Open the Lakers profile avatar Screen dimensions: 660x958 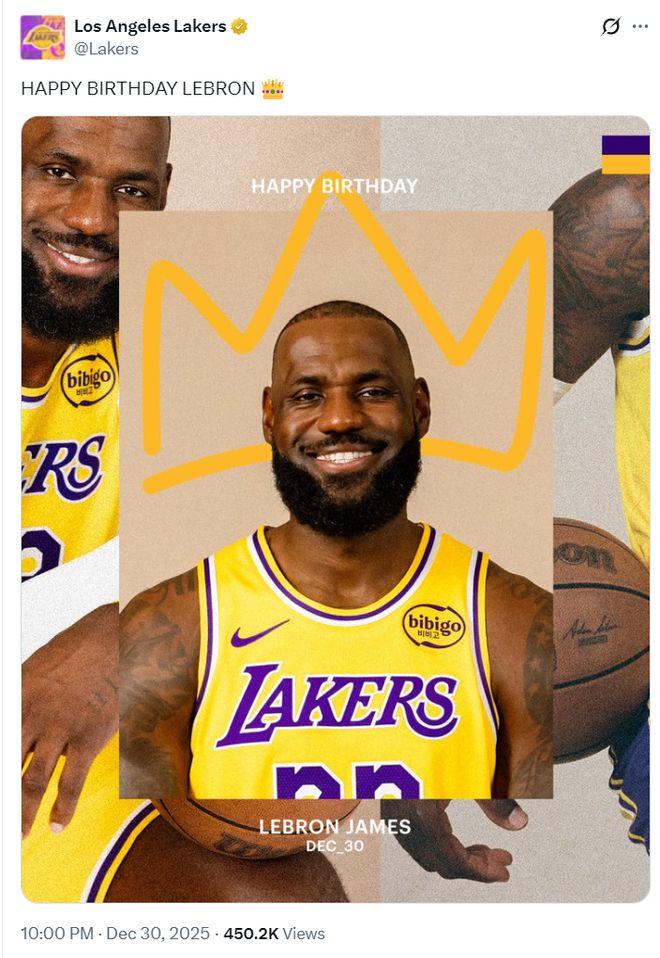[42, 37]
